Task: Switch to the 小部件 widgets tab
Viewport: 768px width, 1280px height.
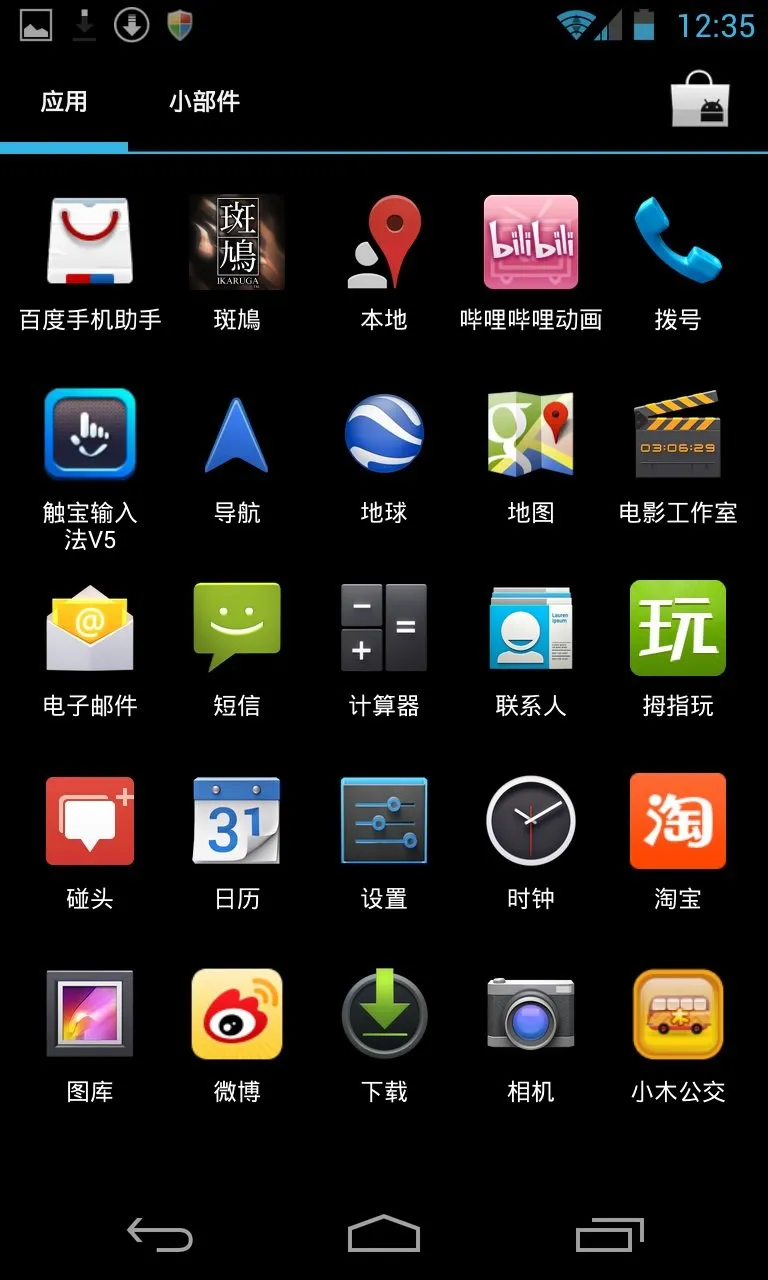Action: 204,102
